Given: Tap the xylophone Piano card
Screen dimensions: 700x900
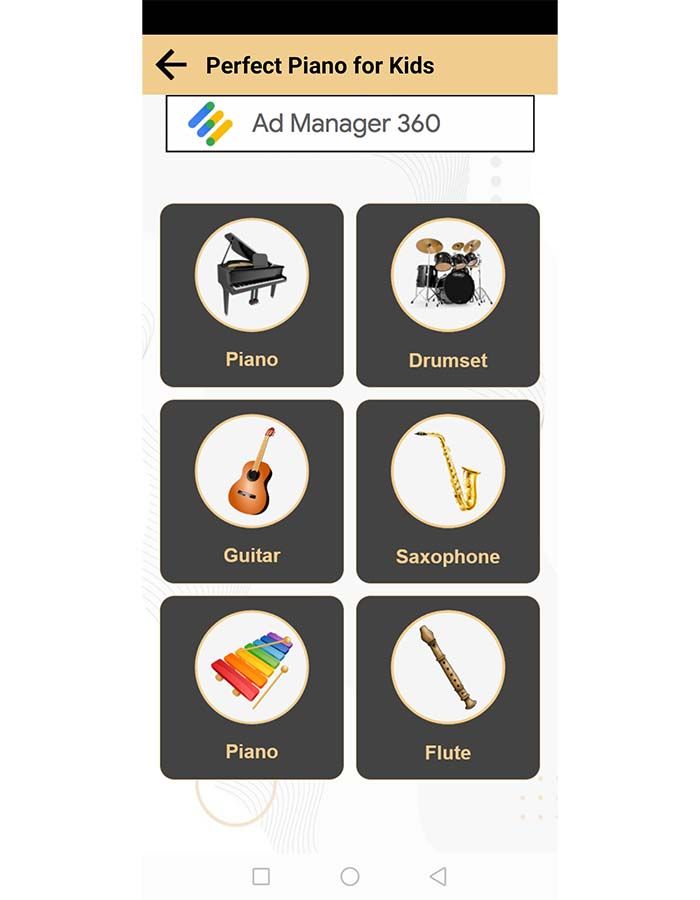Looking at the screenshot, I should pos(252,688).
